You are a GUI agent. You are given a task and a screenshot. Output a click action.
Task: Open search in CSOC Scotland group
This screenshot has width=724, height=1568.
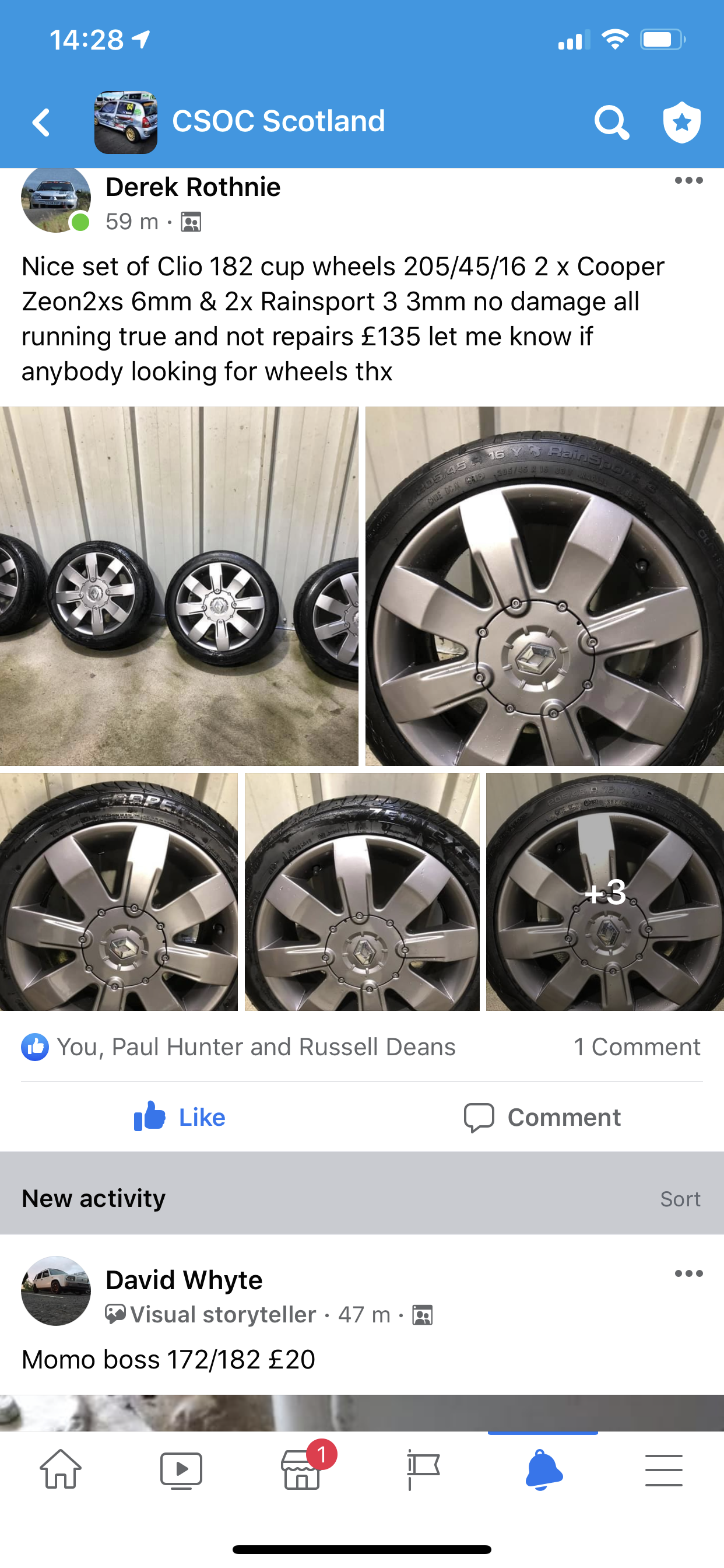coord(611,123)
